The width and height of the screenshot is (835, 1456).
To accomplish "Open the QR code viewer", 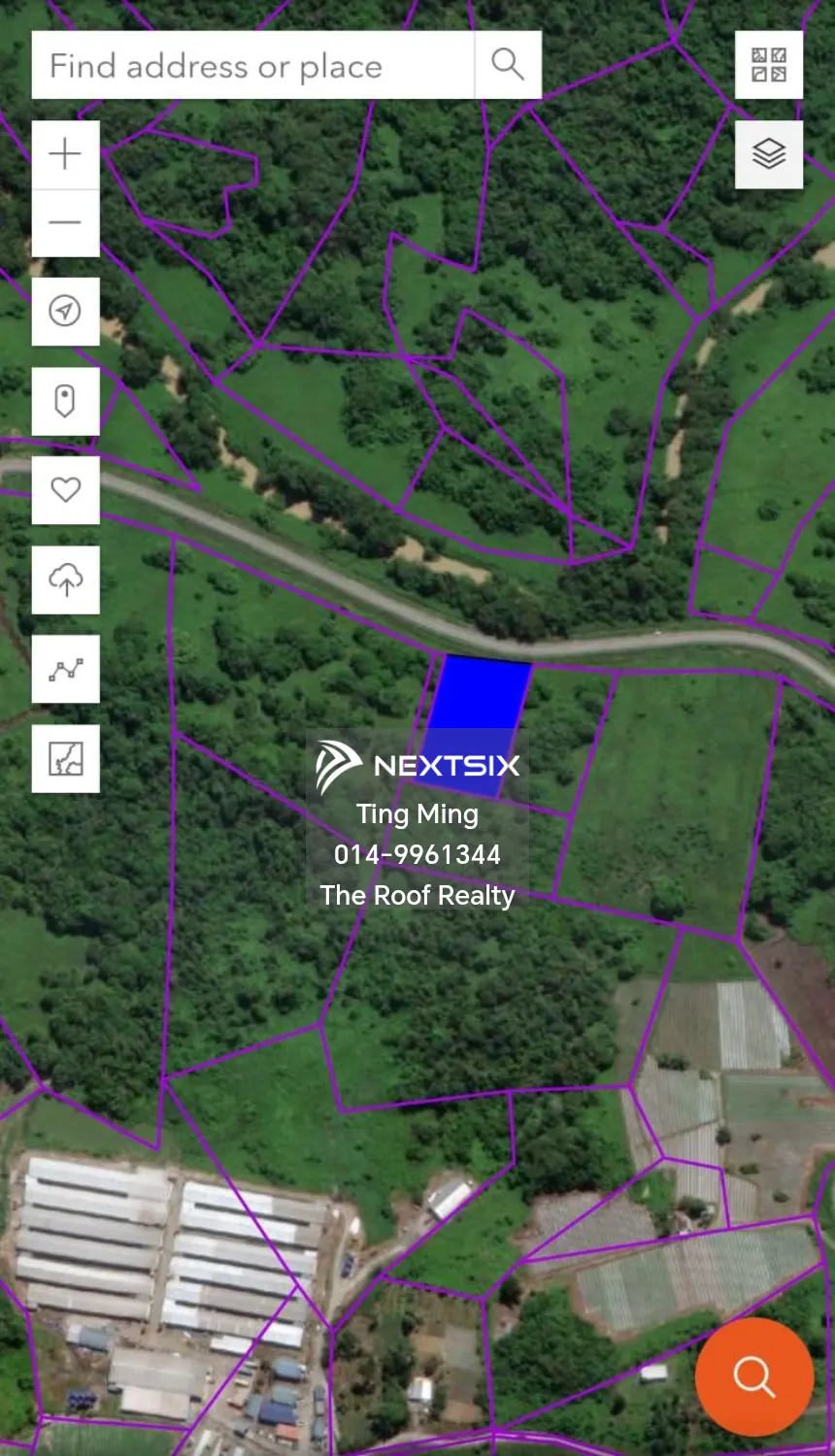I will 769,66.
